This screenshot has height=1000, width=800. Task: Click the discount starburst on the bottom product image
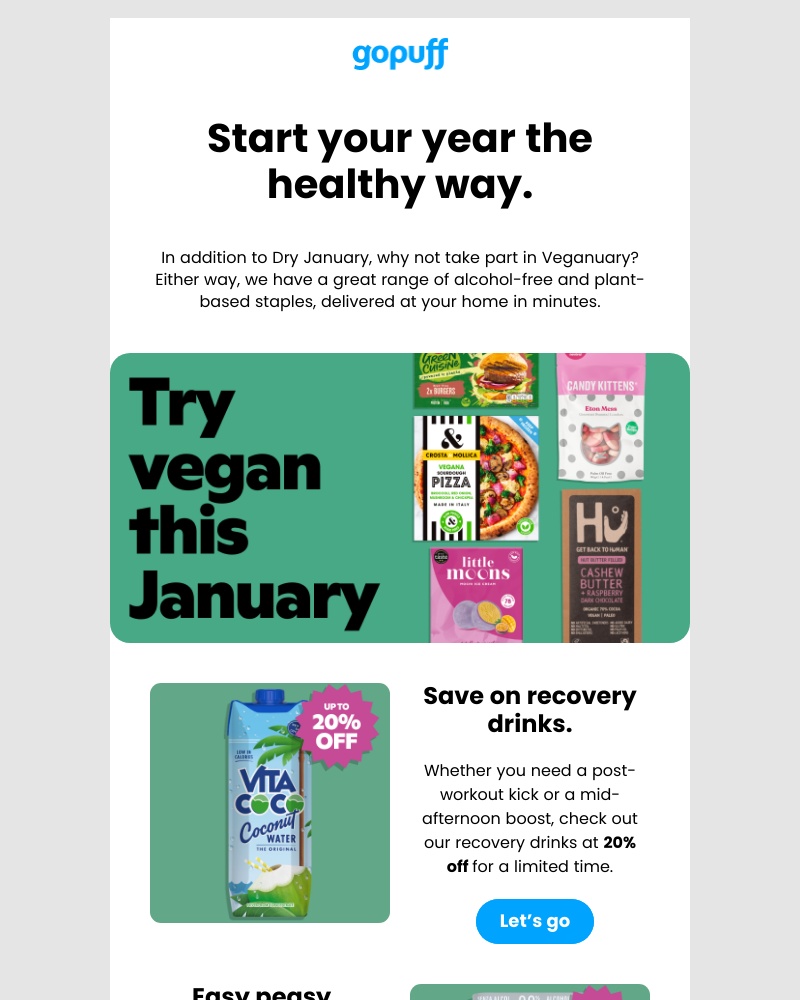point(600,995)
